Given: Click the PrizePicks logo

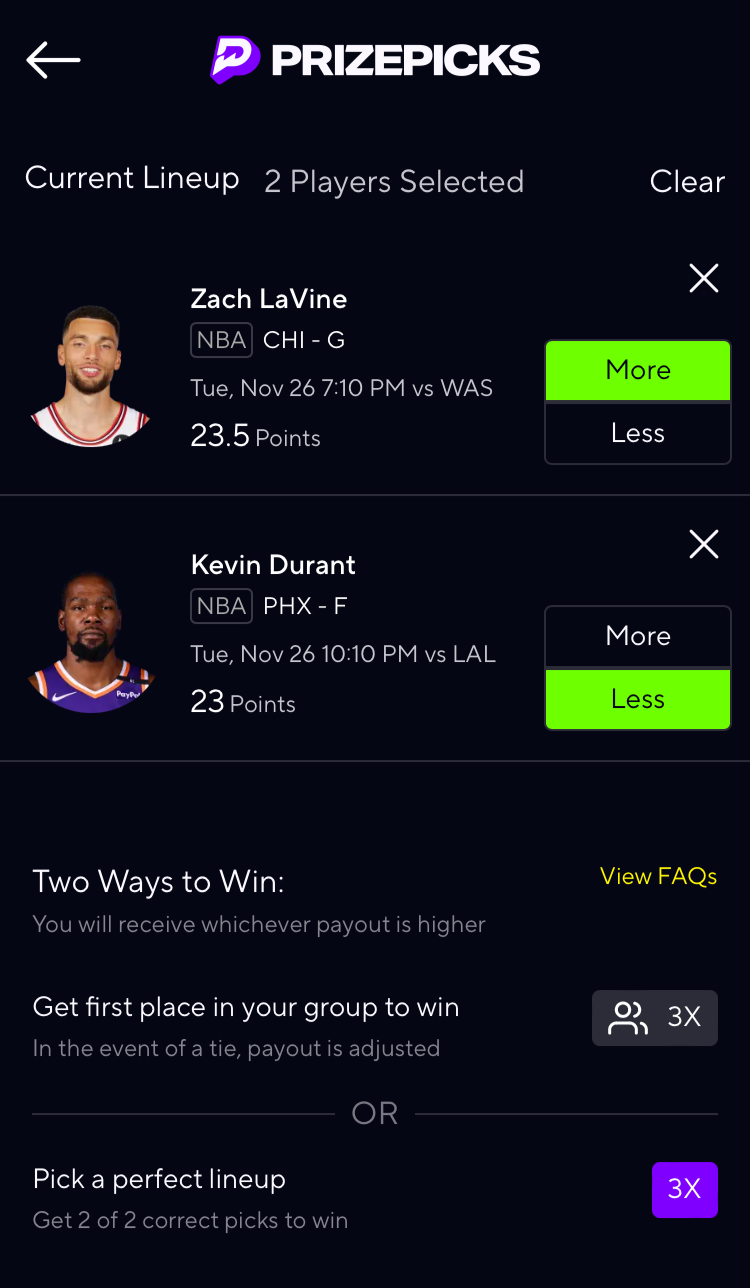Looking at the screenshot, I should click(x=375, y=60).
